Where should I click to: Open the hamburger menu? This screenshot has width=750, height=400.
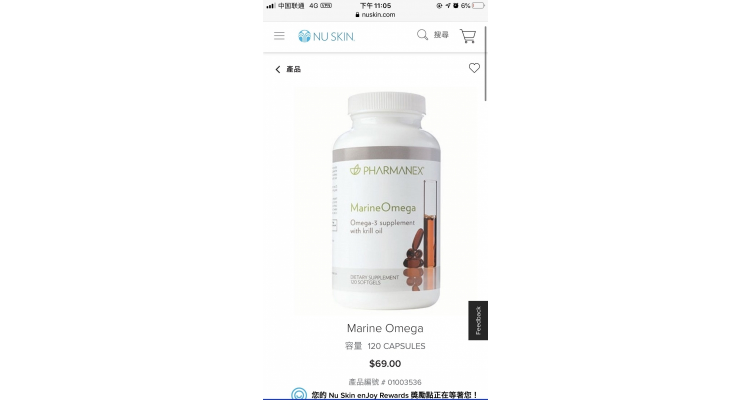[x=279, y=36]
